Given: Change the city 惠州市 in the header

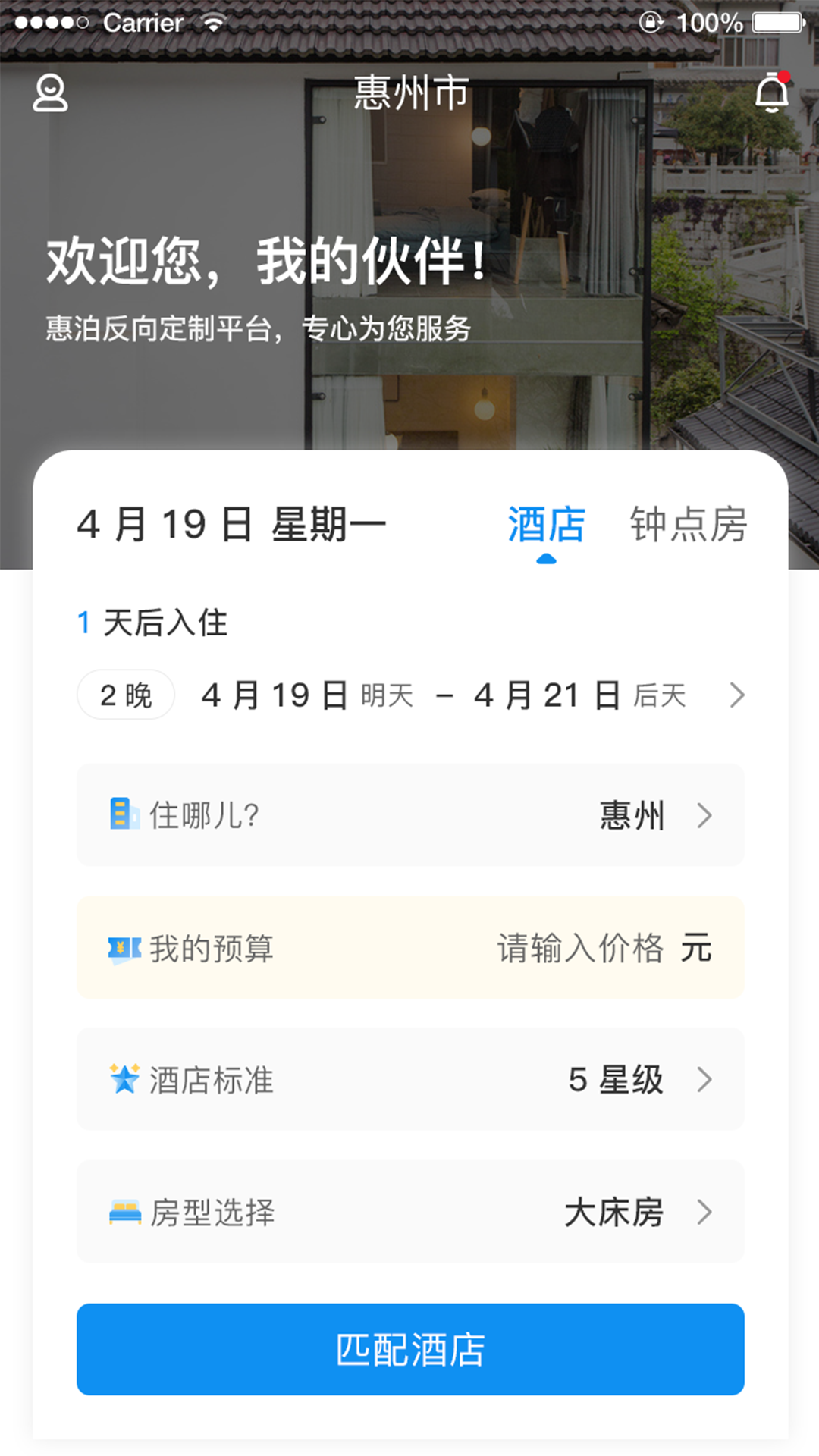Looking at the screenshot, I should click(x=410, y=93).
